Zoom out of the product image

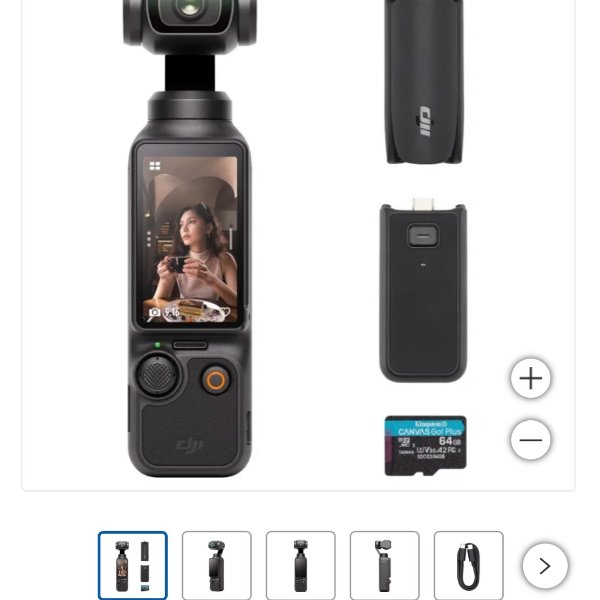coord(530,440)
